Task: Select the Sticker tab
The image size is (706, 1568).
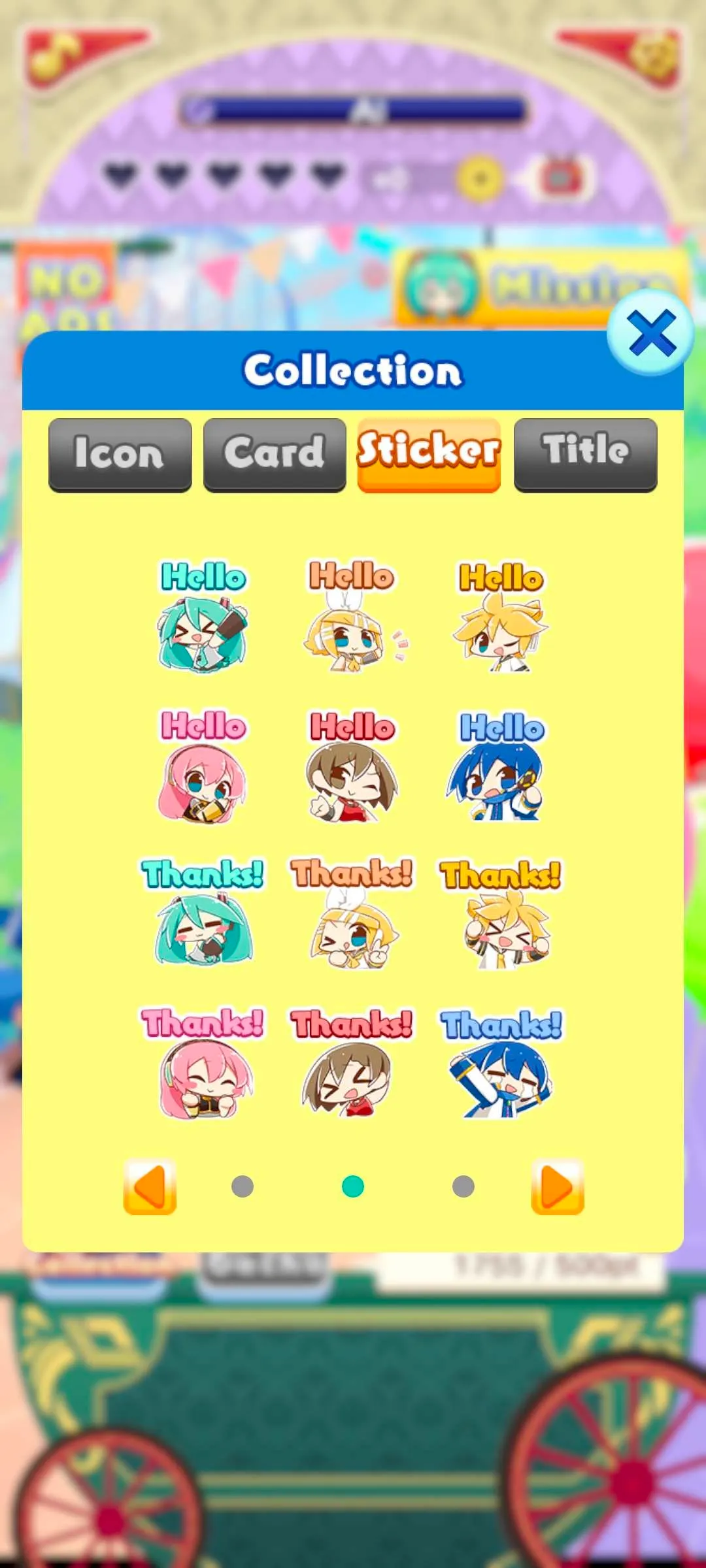Action: [429, 454]
